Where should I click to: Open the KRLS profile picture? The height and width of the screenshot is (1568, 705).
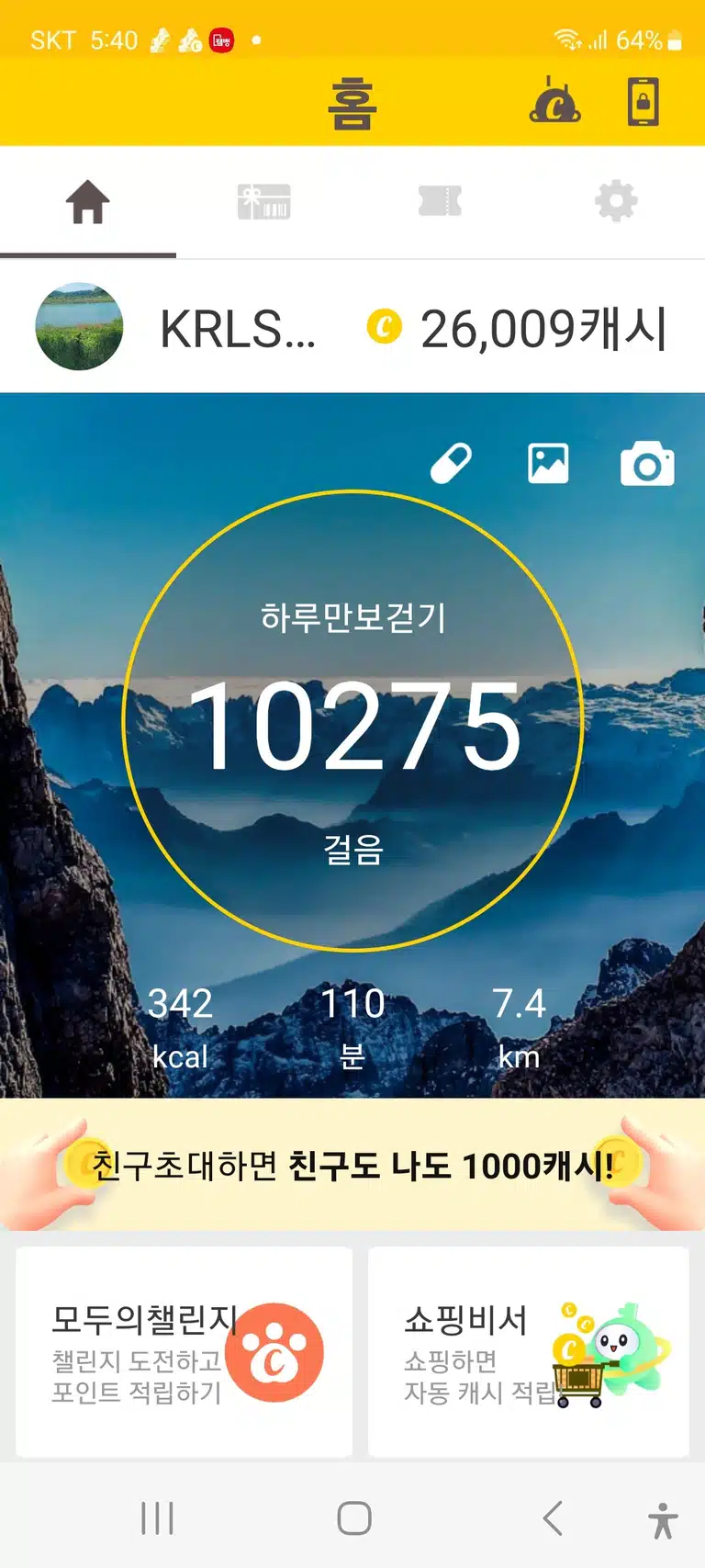click(x=79, y=327)
